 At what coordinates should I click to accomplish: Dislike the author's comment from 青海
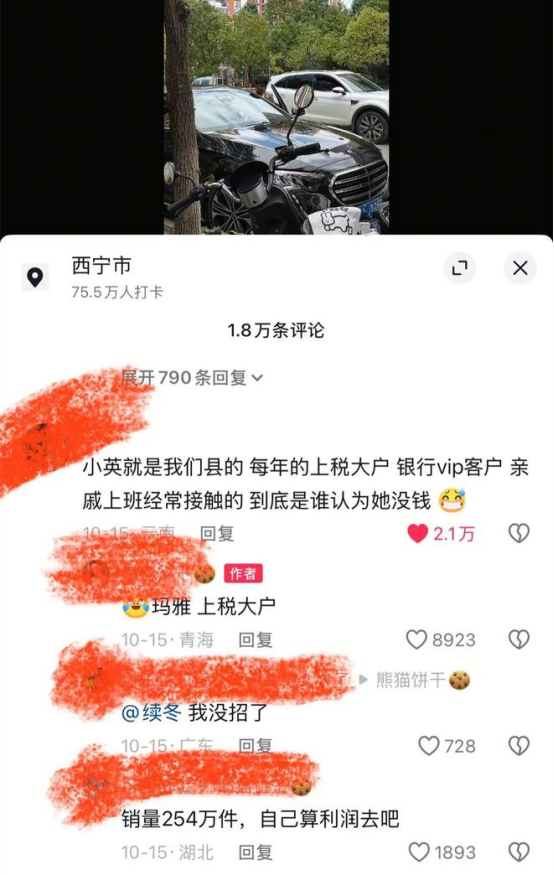coord(519,640)
